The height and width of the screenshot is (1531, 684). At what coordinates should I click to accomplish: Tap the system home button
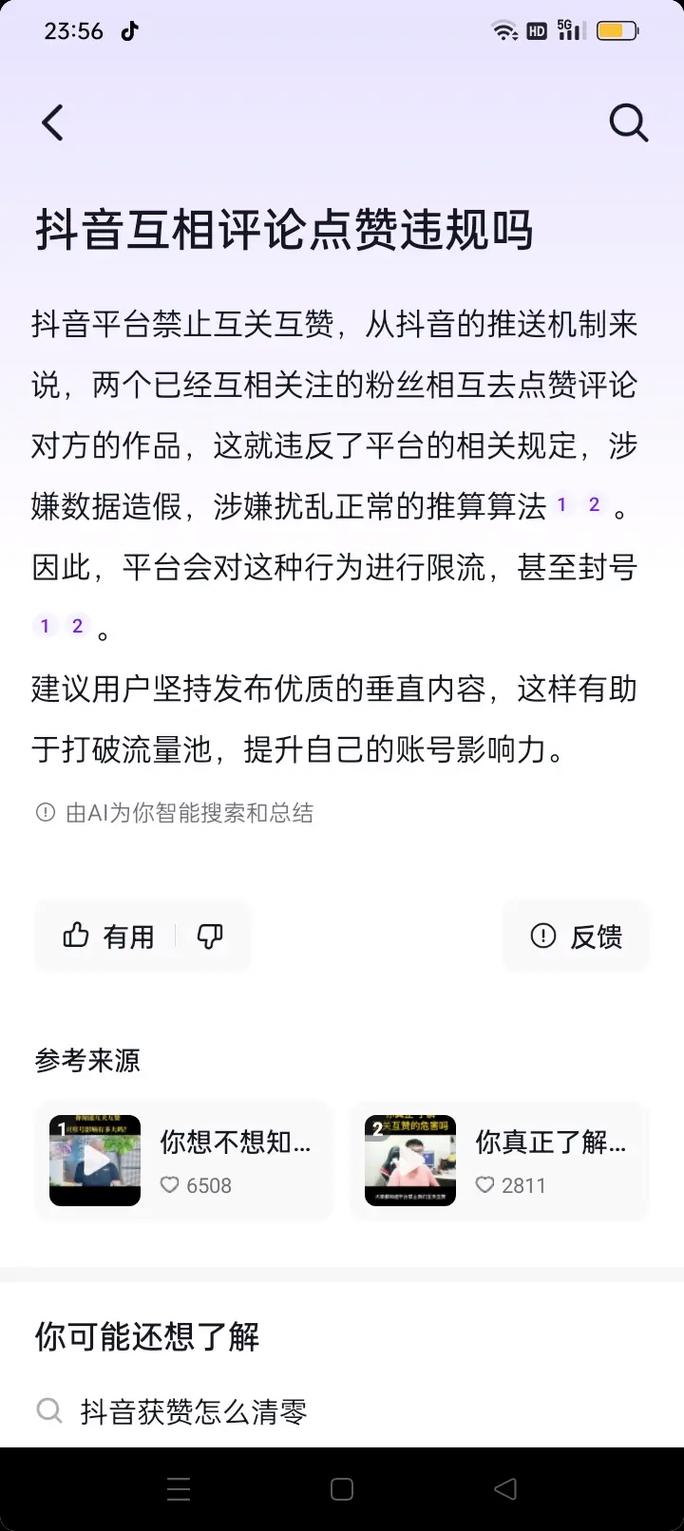click(x=342, y=1489)
